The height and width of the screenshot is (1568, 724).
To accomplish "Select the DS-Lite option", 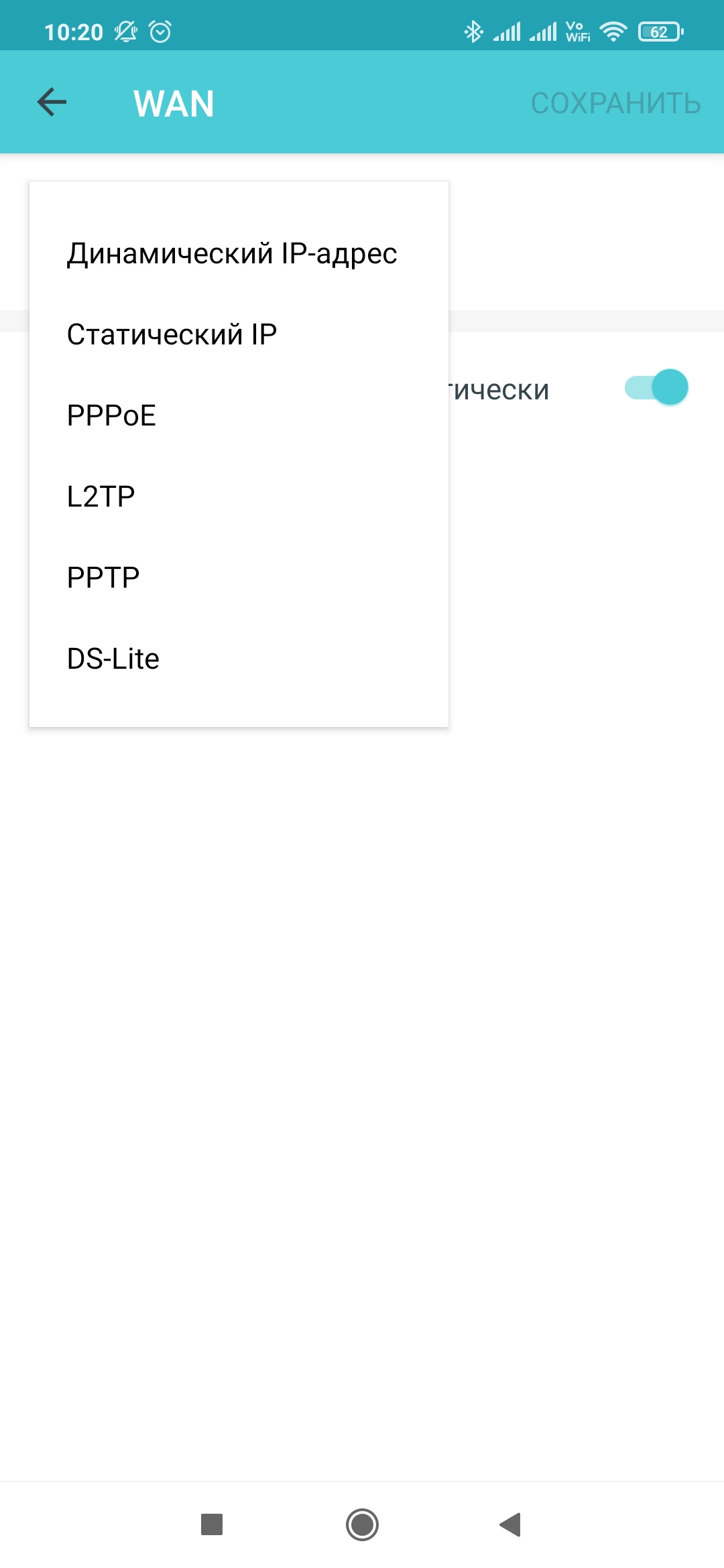I will pyautogui.click(x=113, y=659).
